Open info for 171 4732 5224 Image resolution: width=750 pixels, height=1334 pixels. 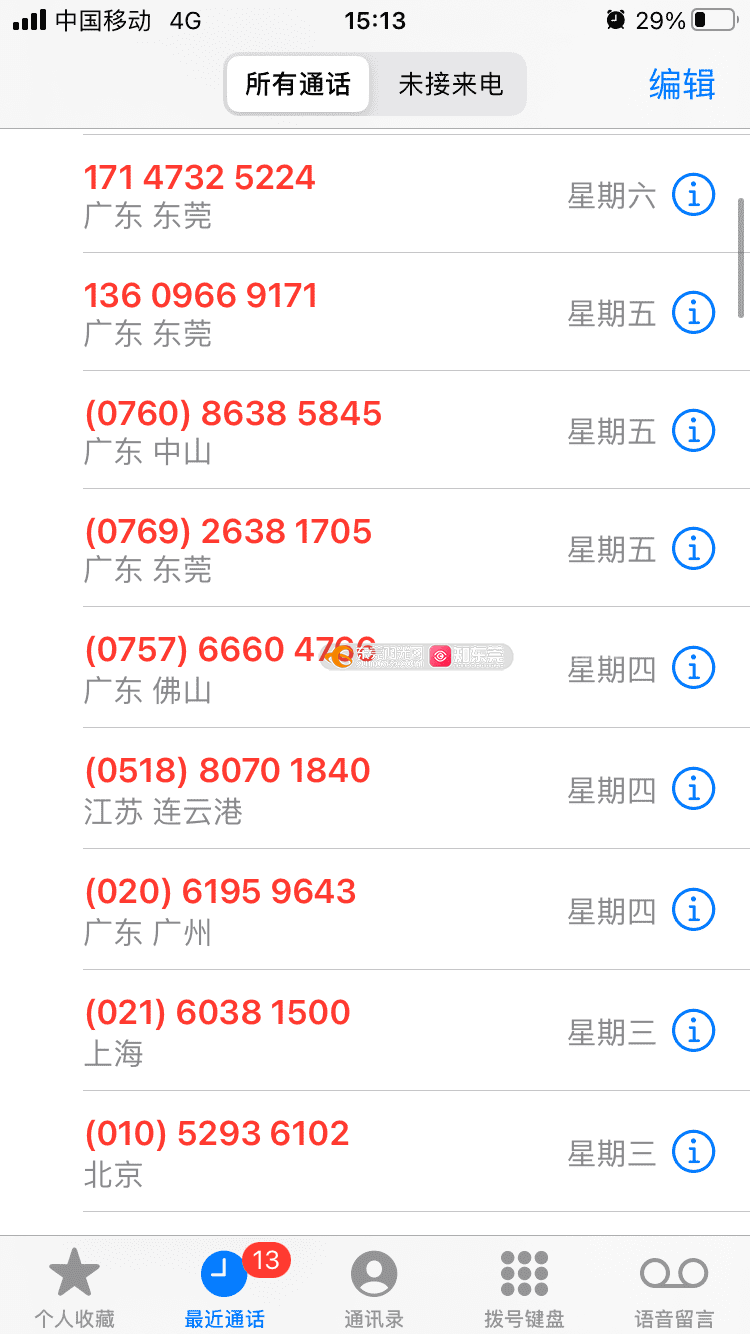[x=693, y=195]
